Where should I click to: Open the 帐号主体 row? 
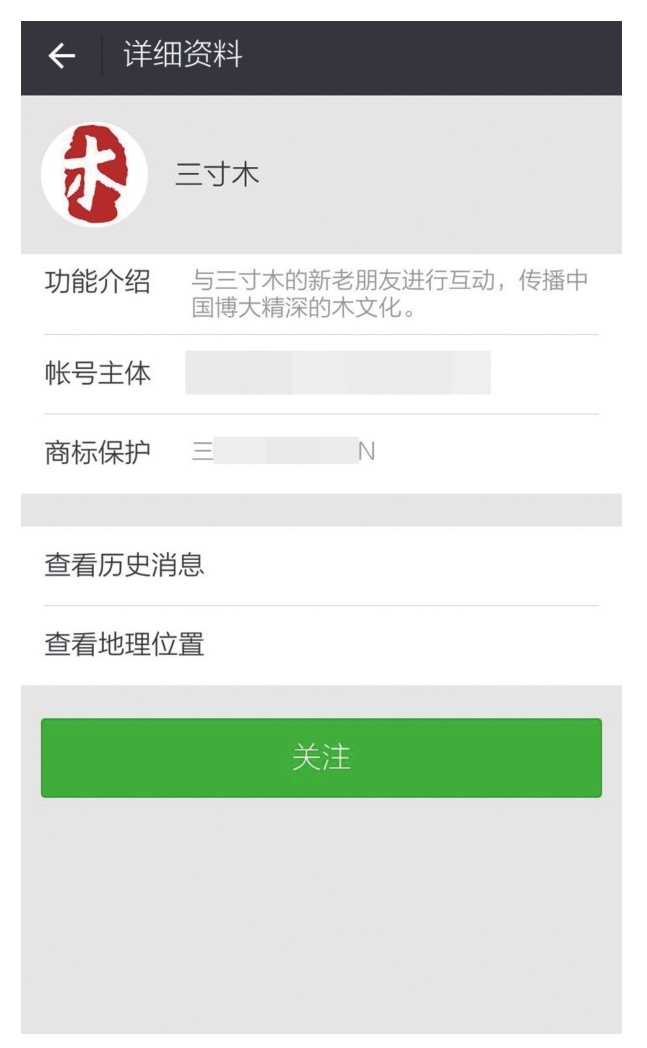[x=321, y=374]
